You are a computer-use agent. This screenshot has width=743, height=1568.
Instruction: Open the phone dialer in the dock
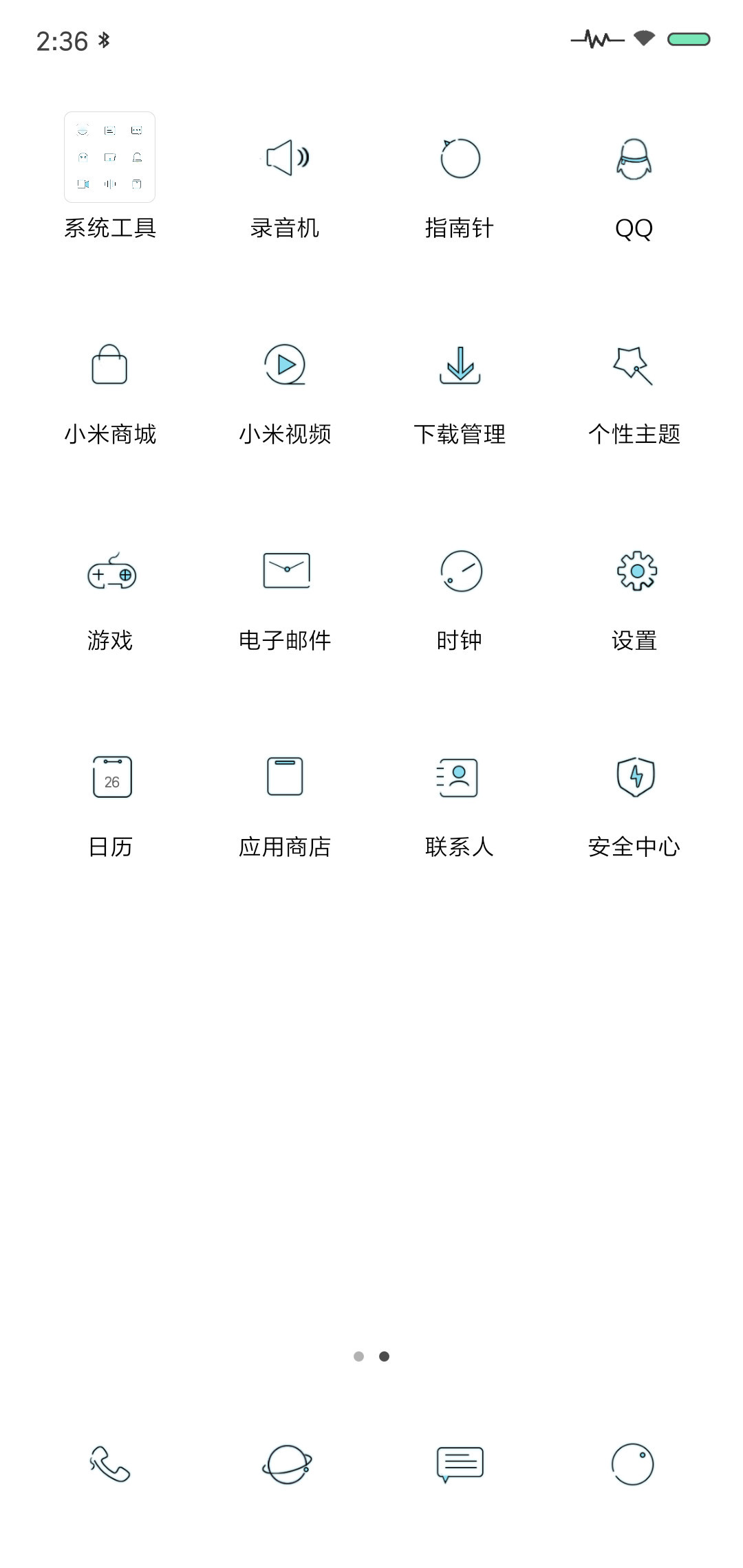[109, 1464]
